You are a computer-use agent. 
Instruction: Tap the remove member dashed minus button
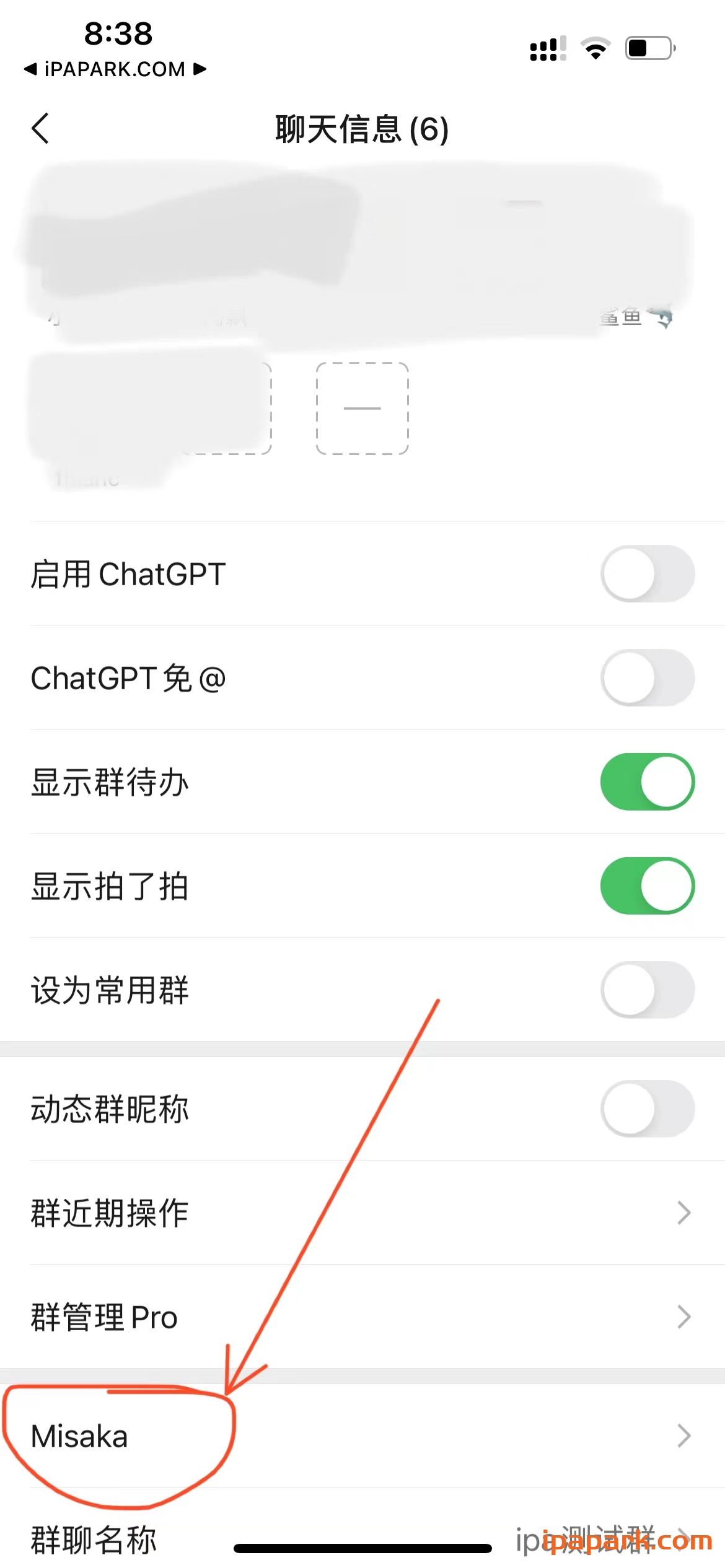point(362,410)
